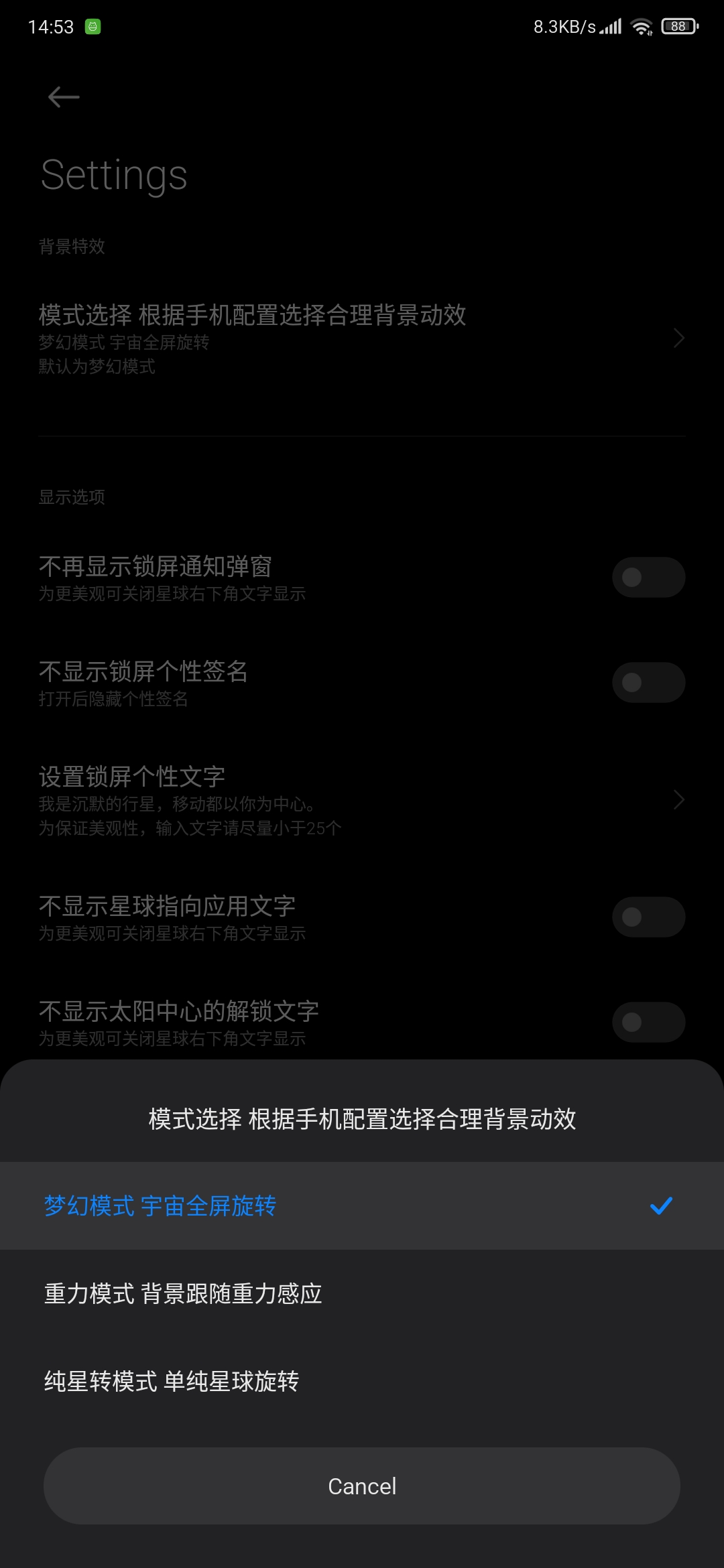
Task: Pick 纯星转模式 单纯星球旋转
Action: [362, 1381]
